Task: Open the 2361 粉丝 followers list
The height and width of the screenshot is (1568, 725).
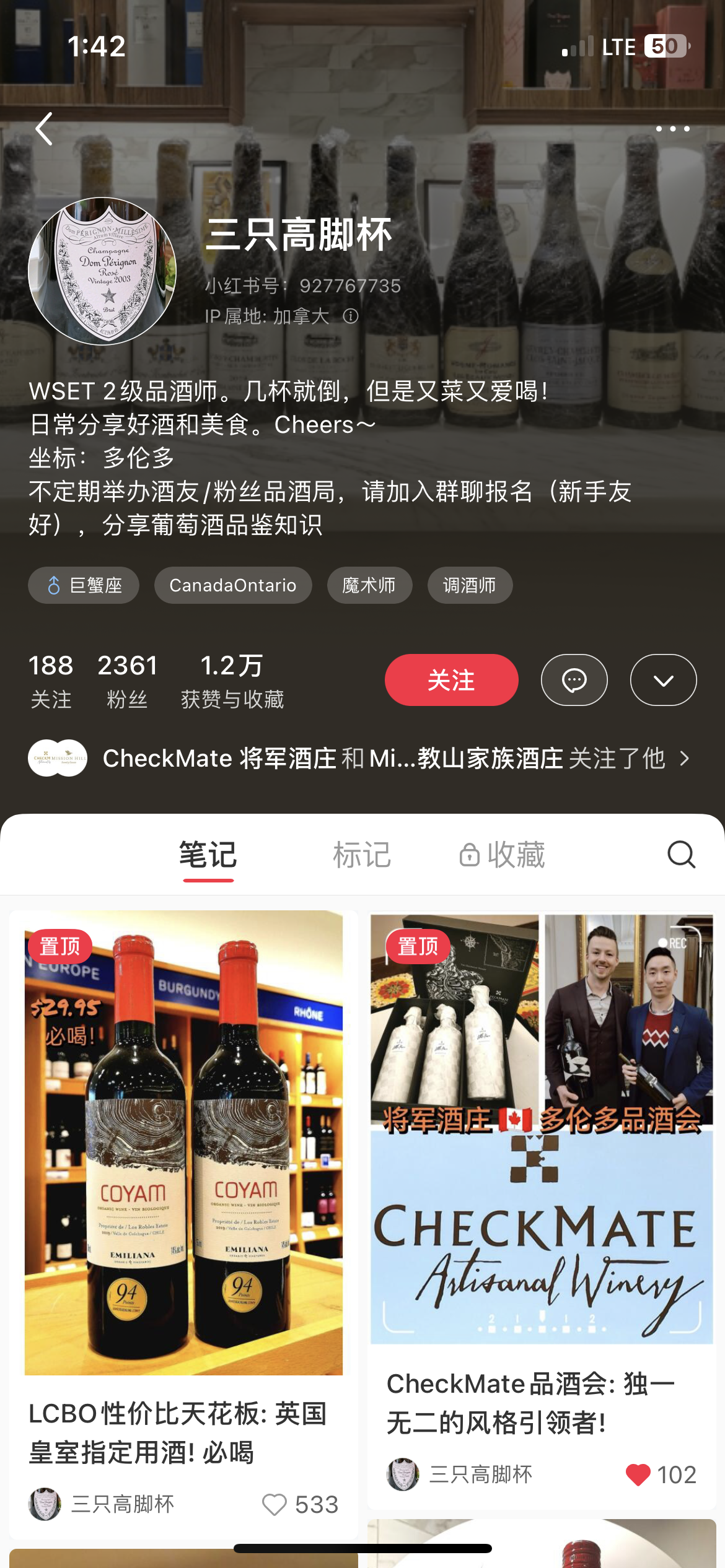Action: pos(128,681)
